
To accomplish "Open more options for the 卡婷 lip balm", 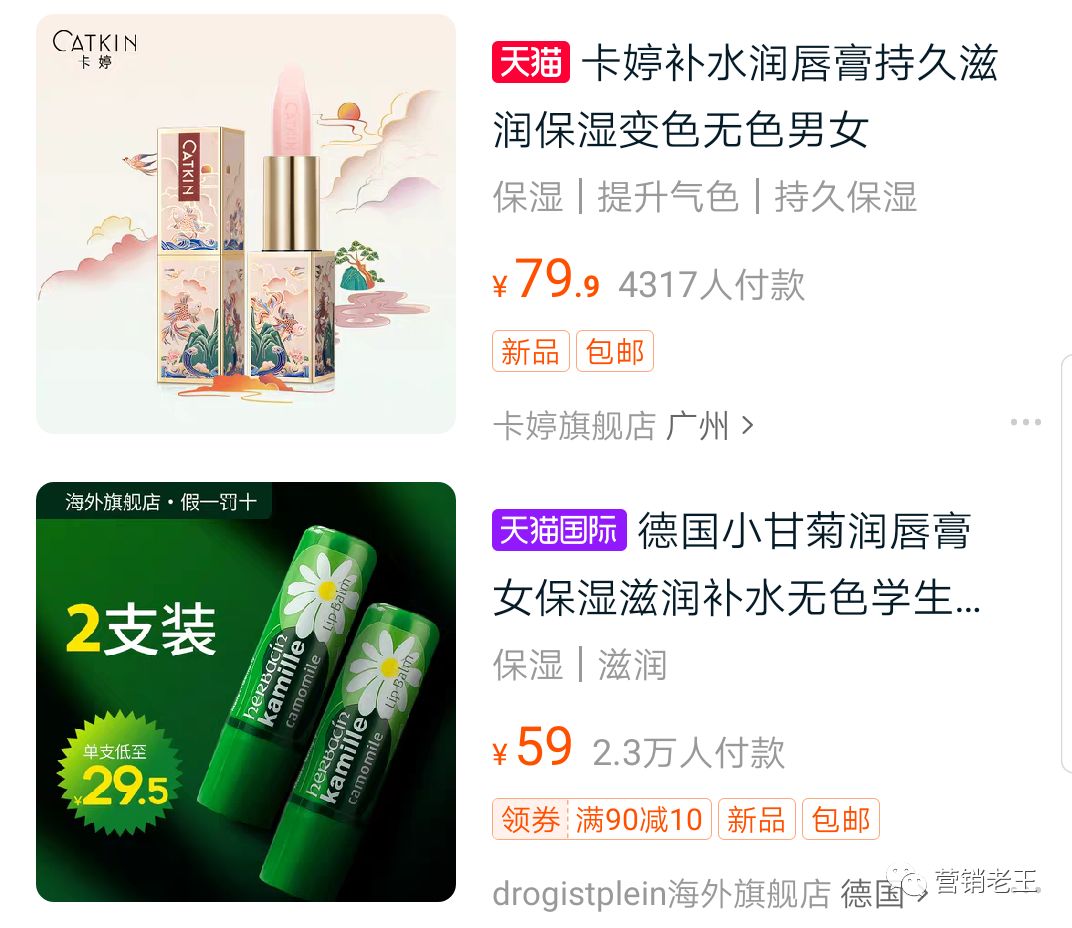I will coord(1025,423).
